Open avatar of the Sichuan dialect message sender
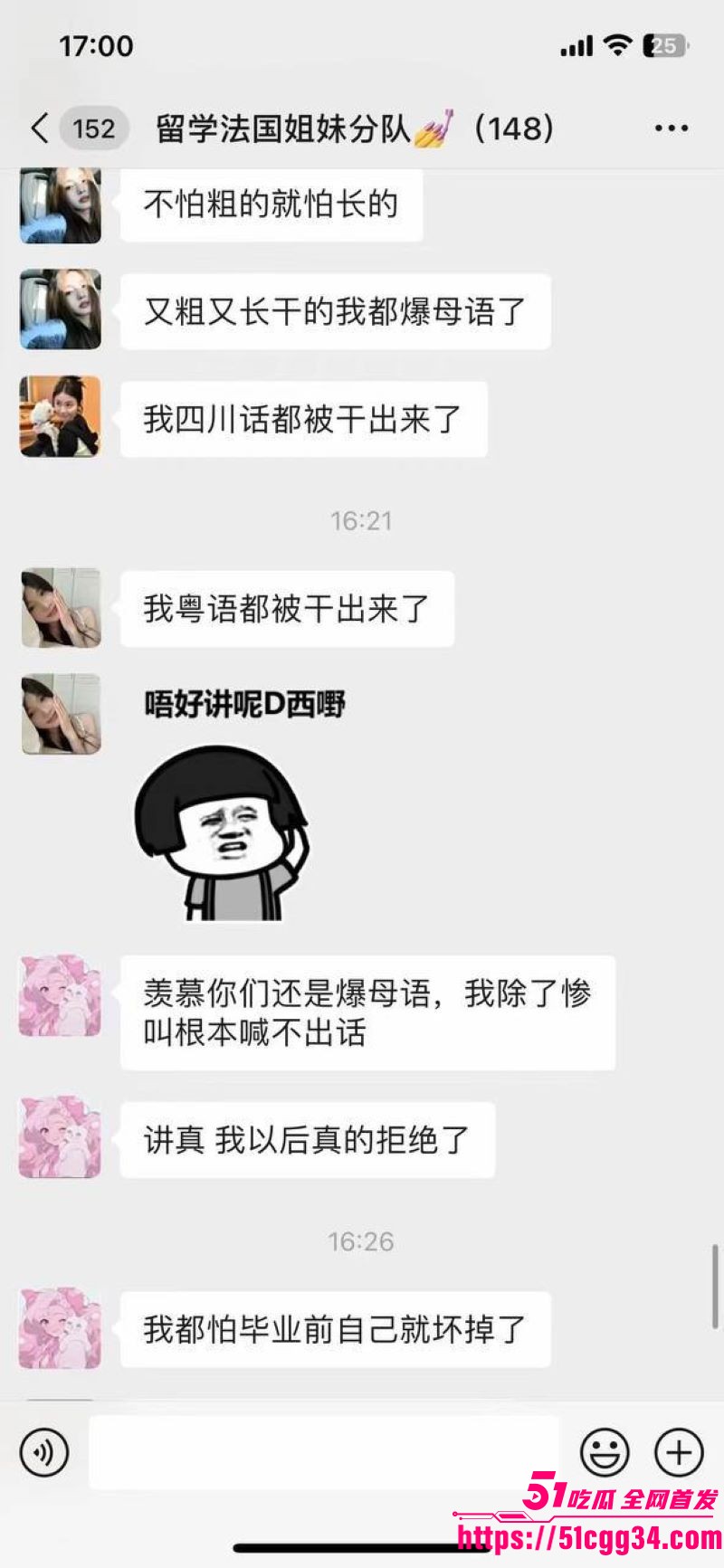This screenshot has width=724, height=1568. point(61,417)
